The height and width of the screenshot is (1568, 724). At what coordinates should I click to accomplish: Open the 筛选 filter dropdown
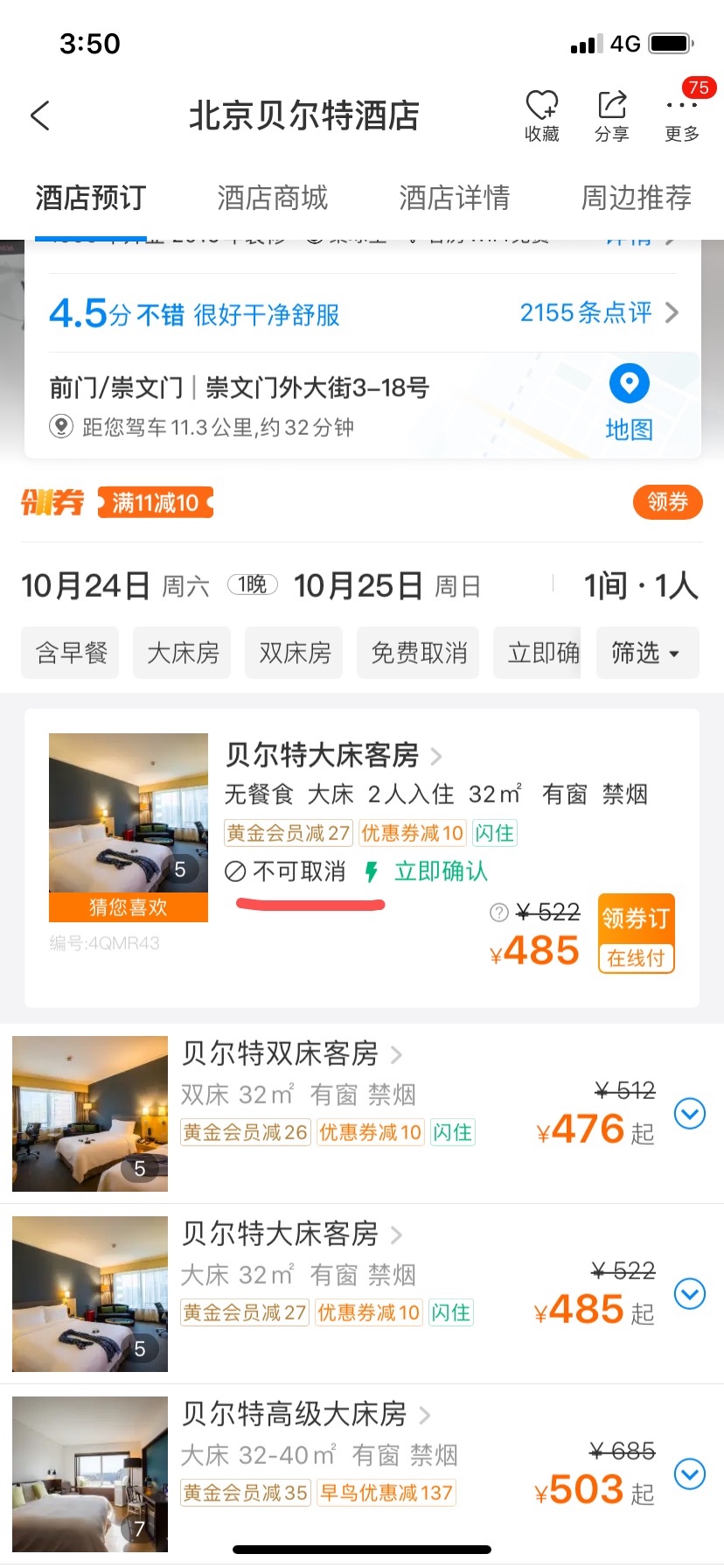coord(647,653)
